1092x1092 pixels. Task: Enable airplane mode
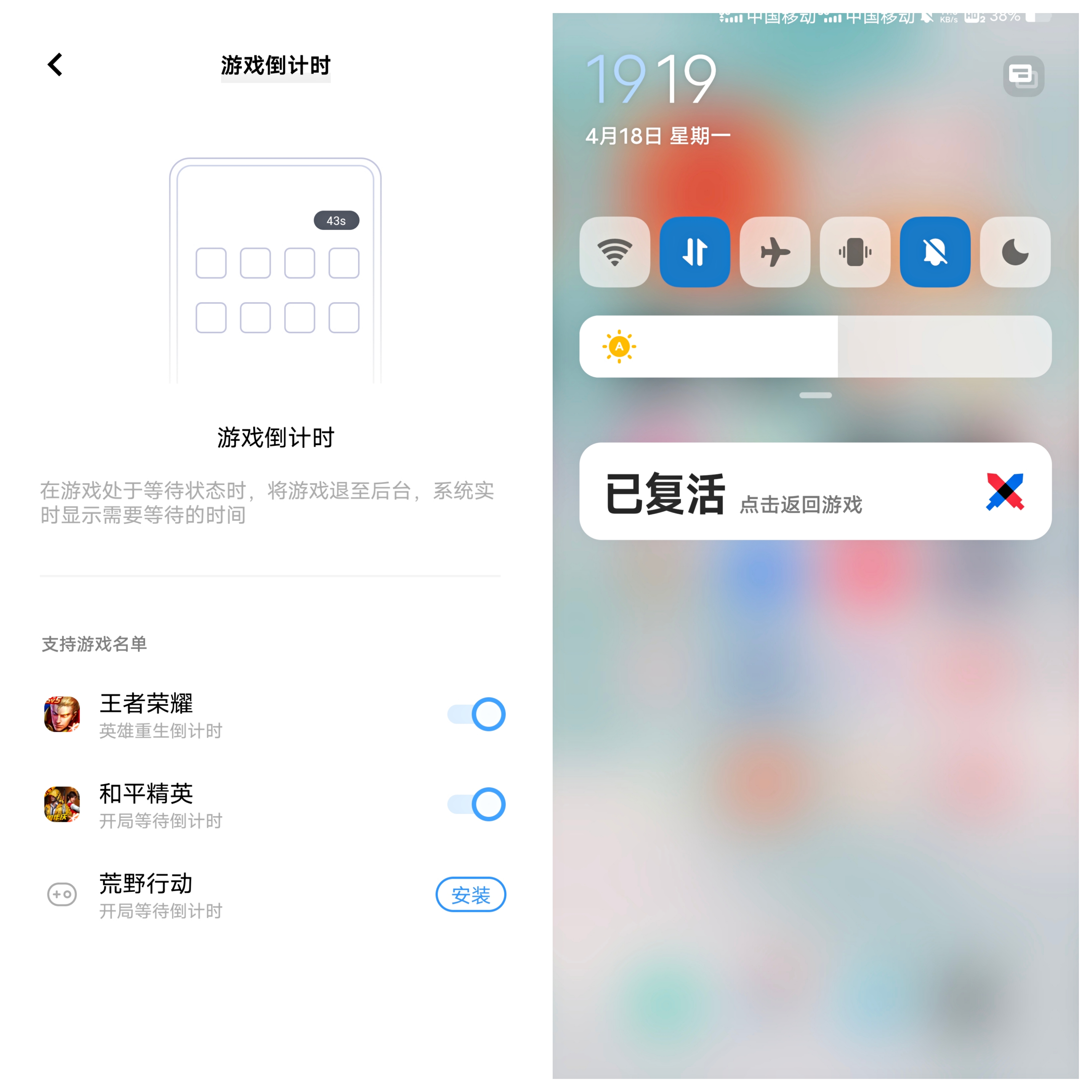[x=775, y=252]
